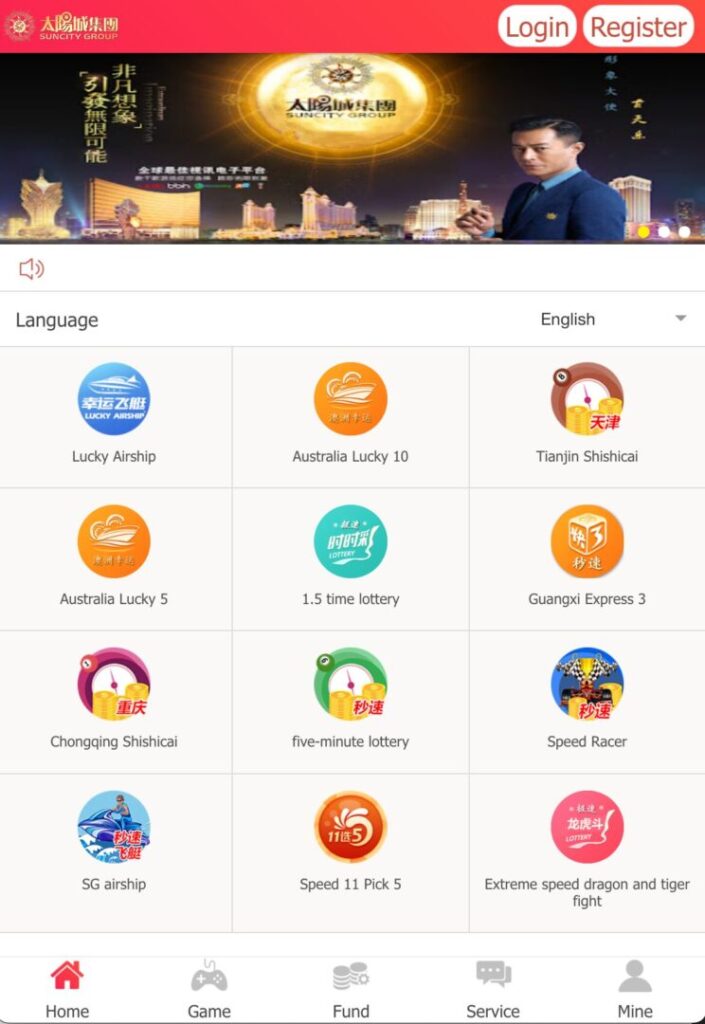This screenshot has height=1024, width=705.
Task: Switch to the Game tab
Action: [209, 988]
